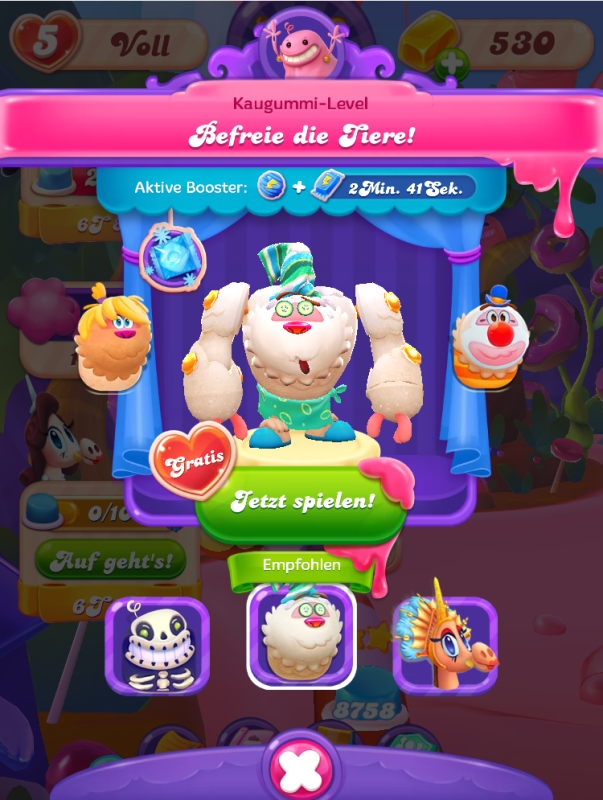Add gold bars with the plus icon

(x=452, y=65)
